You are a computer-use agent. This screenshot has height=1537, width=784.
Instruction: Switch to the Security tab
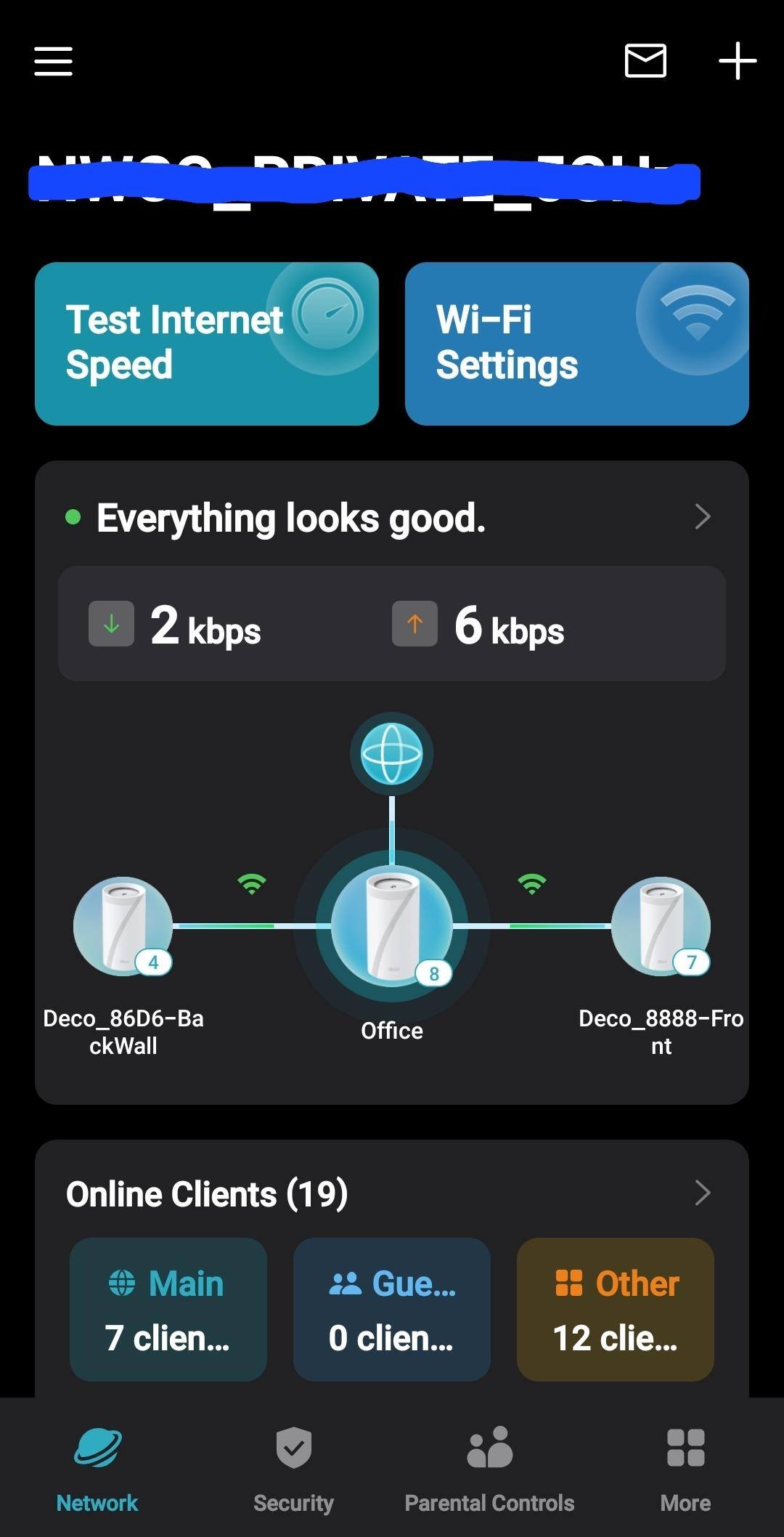pyautogui.click(x=293, y=1469)
